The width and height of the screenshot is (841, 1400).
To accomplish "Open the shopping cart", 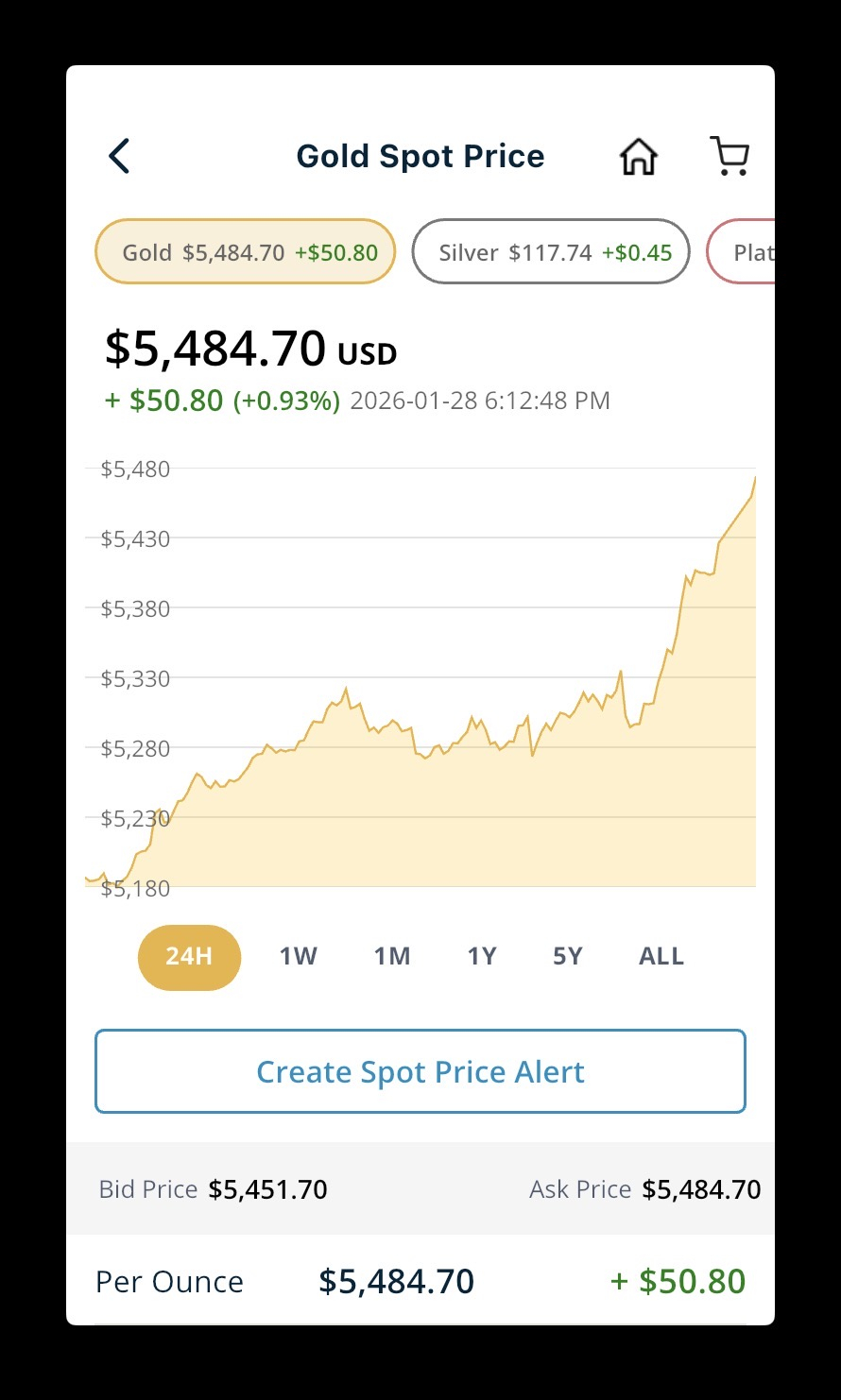I will point(729,156).
